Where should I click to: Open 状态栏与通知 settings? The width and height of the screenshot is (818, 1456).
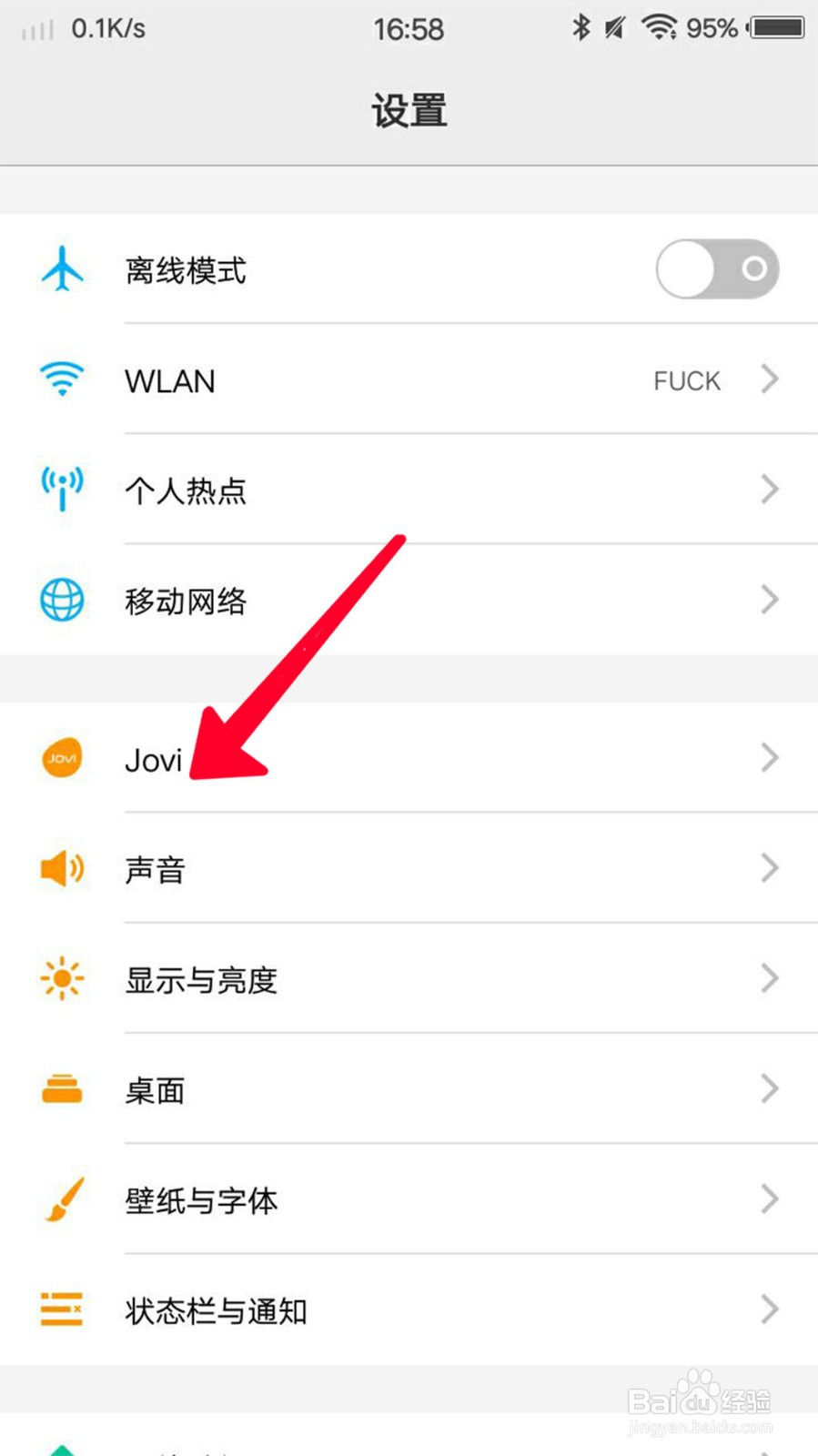tap(409, 1310)
